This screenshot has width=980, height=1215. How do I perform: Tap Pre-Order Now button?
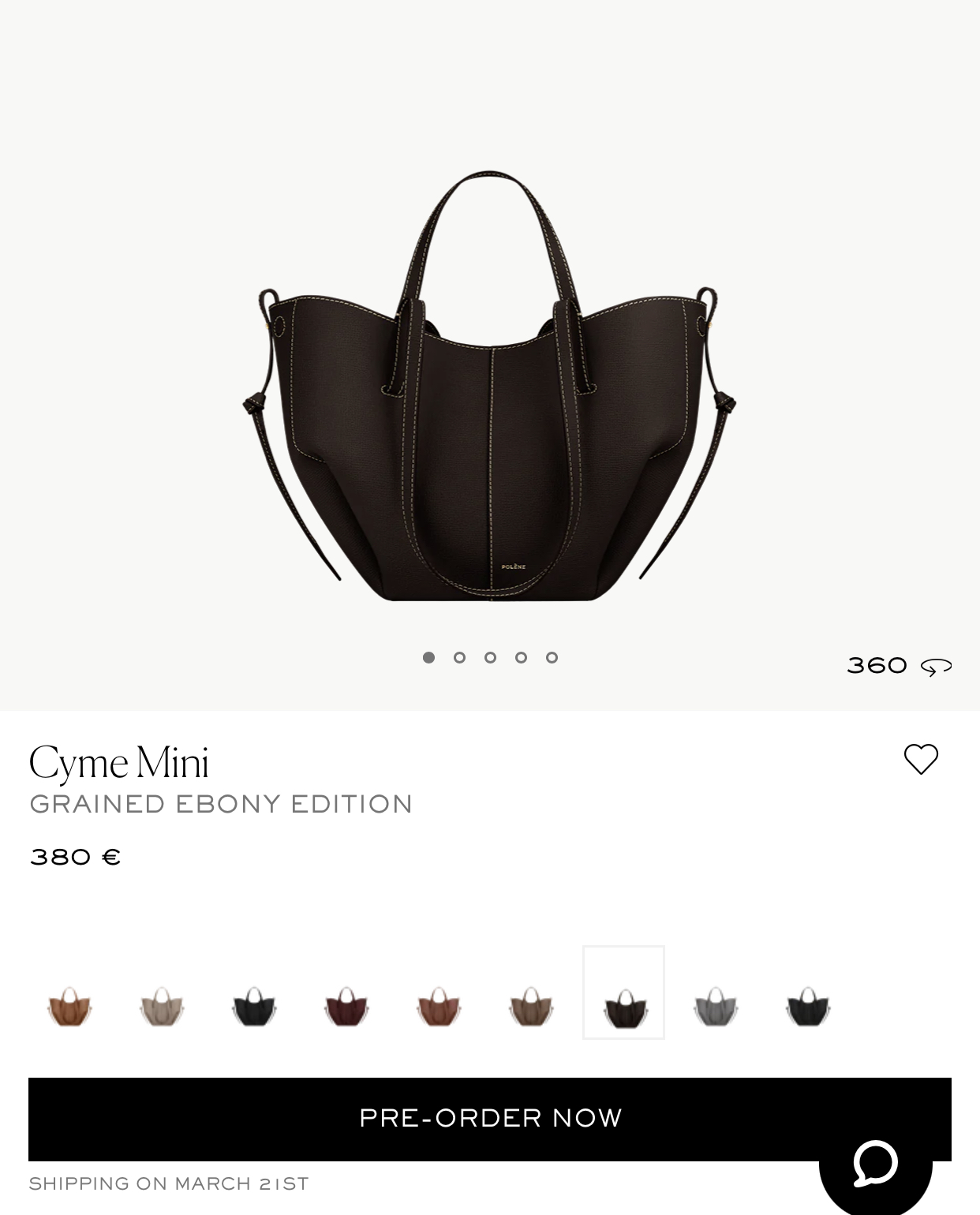point(489,1118)
